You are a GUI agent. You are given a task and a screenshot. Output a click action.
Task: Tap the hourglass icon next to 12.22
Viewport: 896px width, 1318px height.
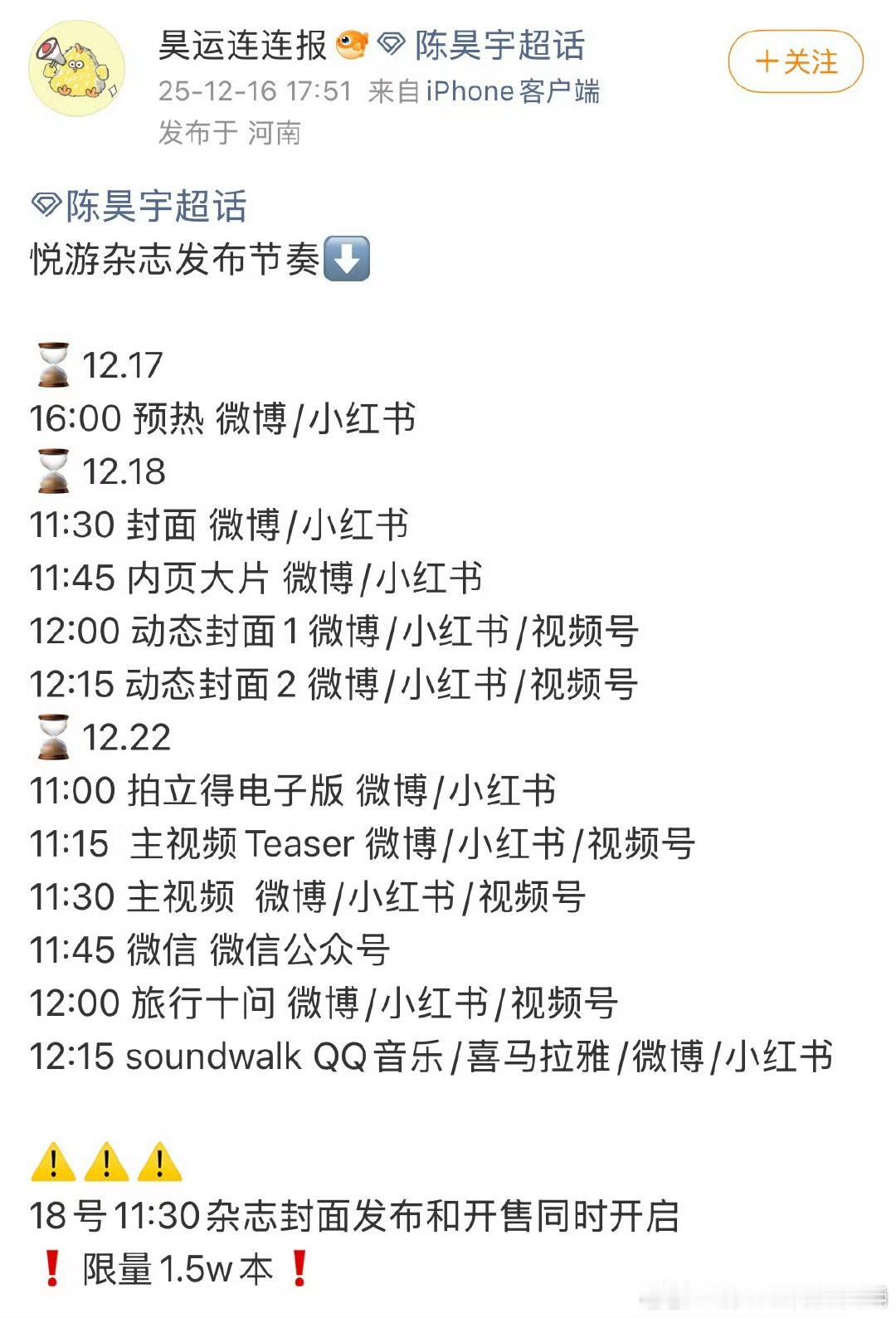(54, 737)
